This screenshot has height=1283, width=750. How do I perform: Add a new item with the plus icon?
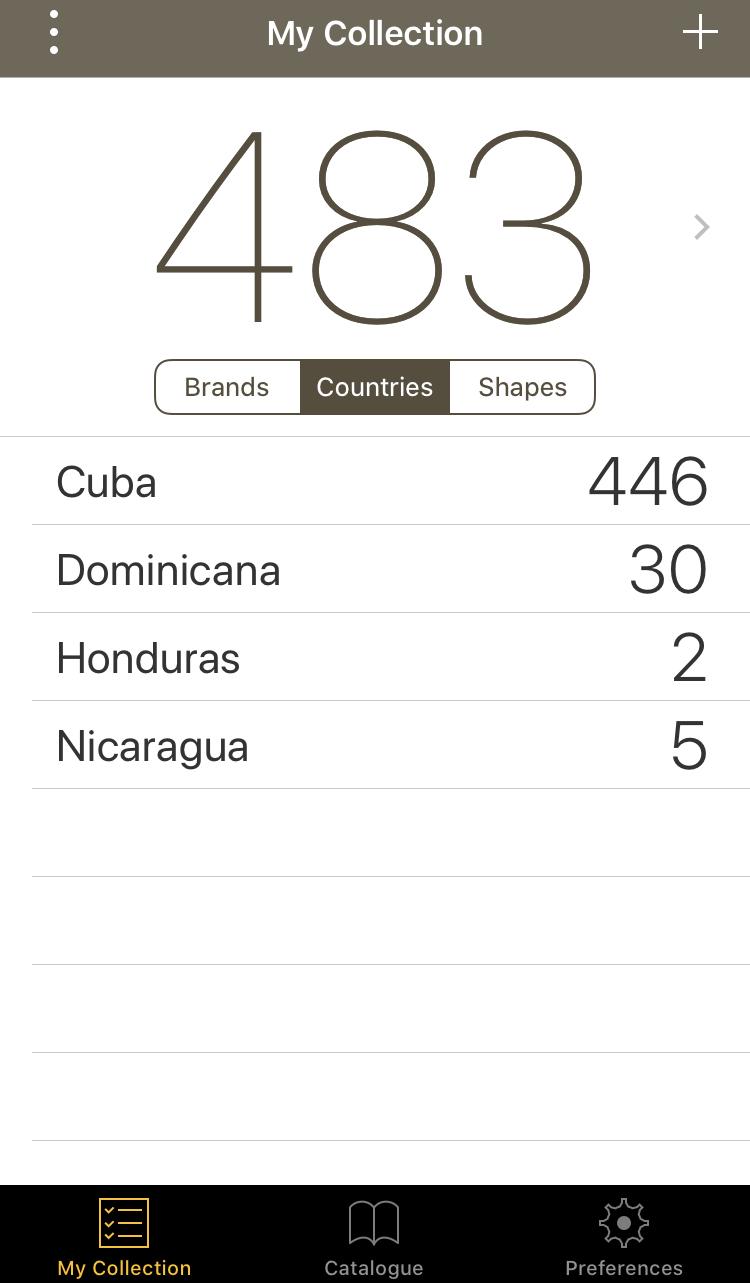[700, 32]
